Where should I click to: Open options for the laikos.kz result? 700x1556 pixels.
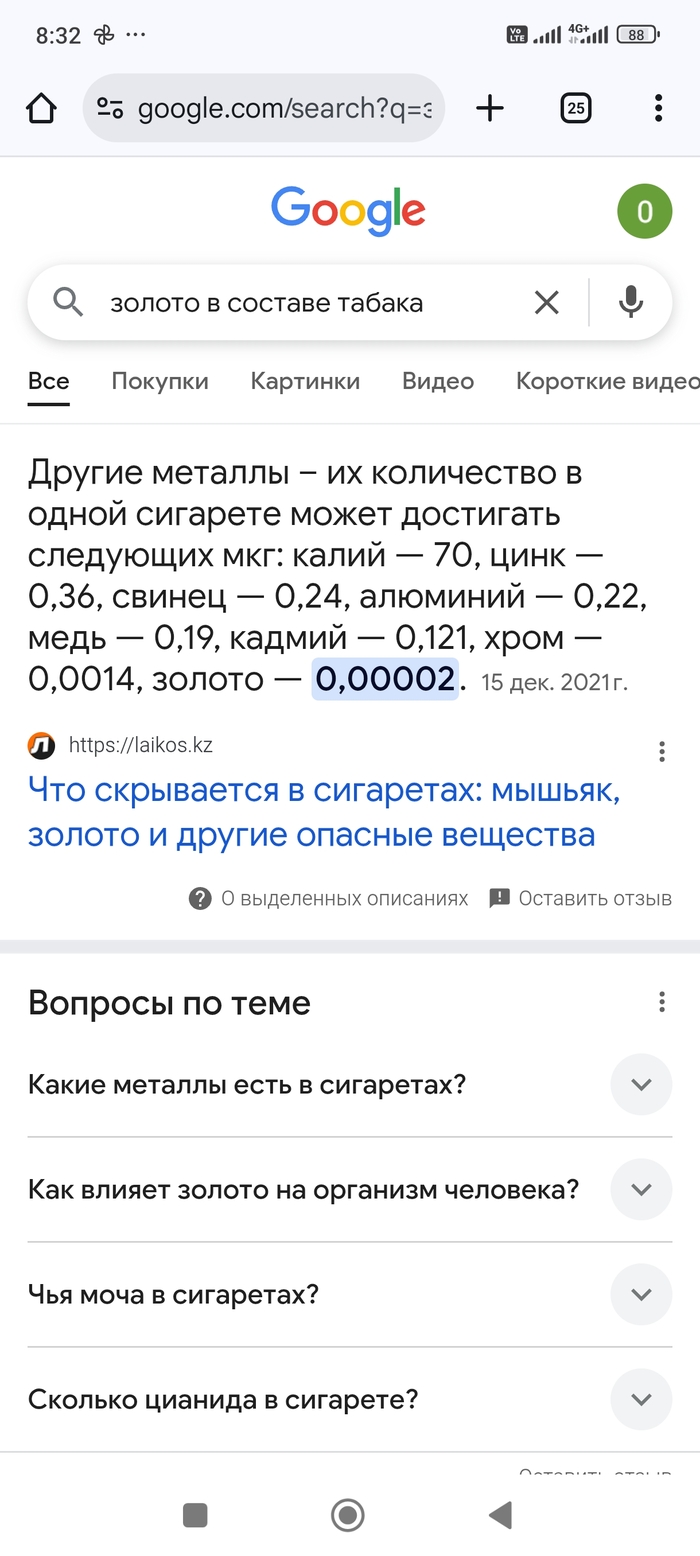661,752
